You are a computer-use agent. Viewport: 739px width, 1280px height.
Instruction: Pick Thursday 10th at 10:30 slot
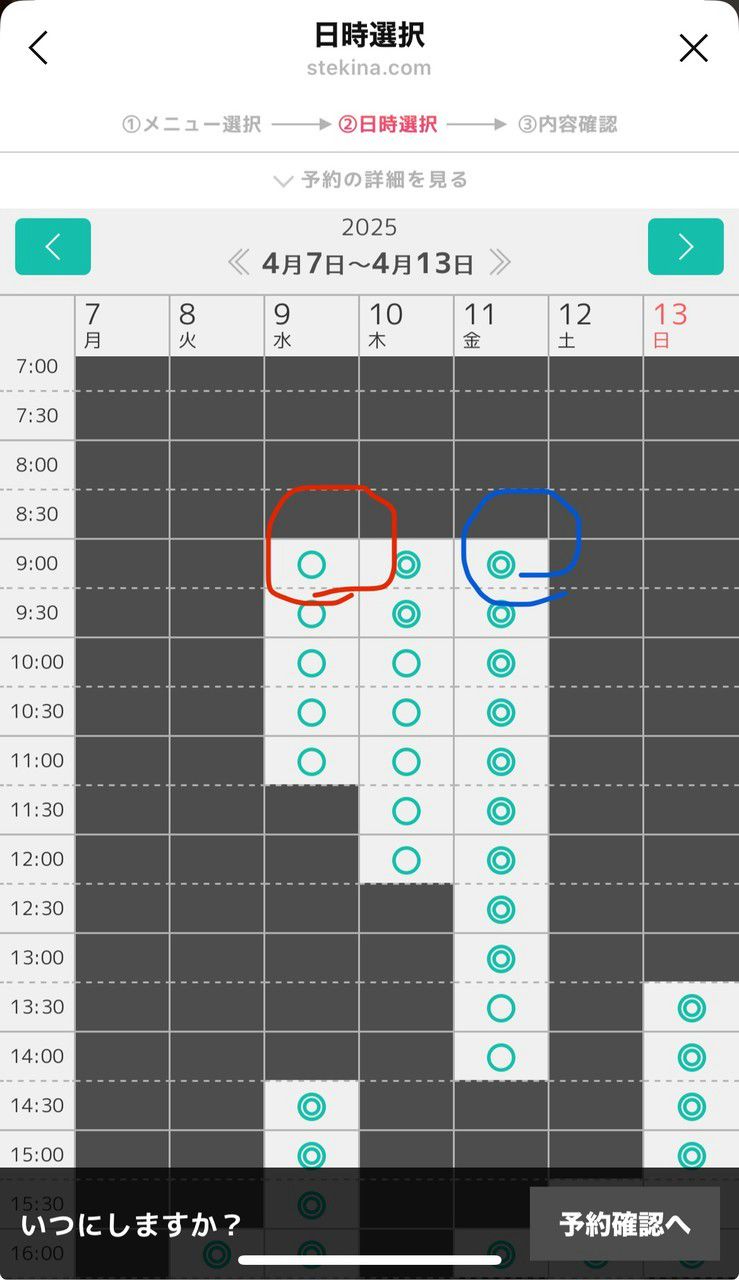tap(406, 712)
